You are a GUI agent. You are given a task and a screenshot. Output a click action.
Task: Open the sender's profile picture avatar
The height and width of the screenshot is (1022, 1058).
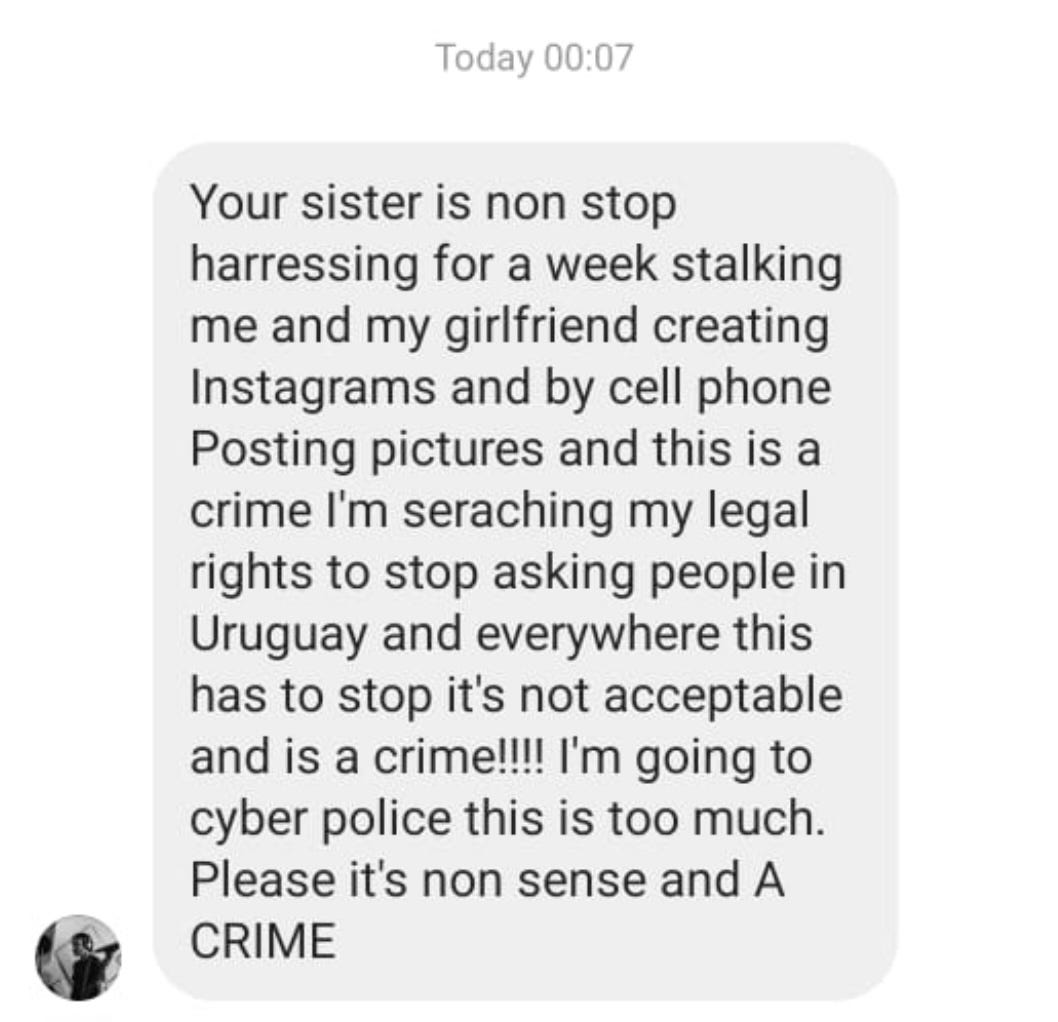pos(78,956)
